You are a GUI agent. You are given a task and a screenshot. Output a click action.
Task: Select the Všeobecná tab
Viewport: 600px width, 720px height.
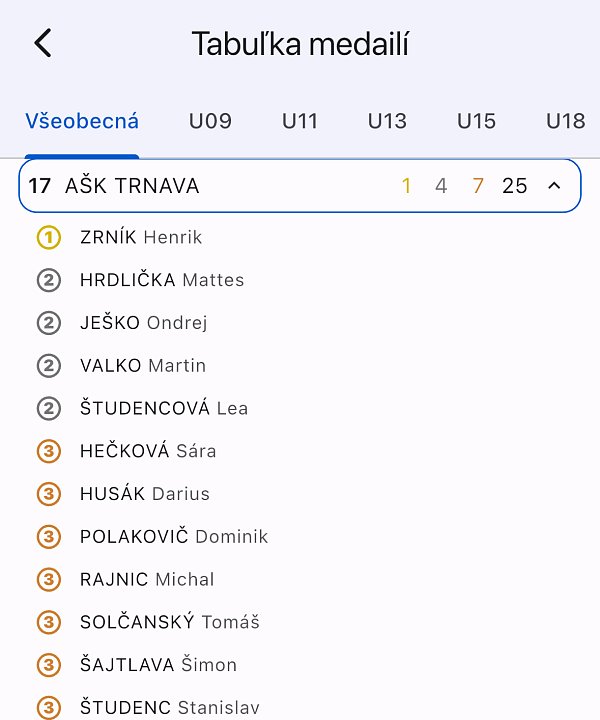click(x=82, y=121)
